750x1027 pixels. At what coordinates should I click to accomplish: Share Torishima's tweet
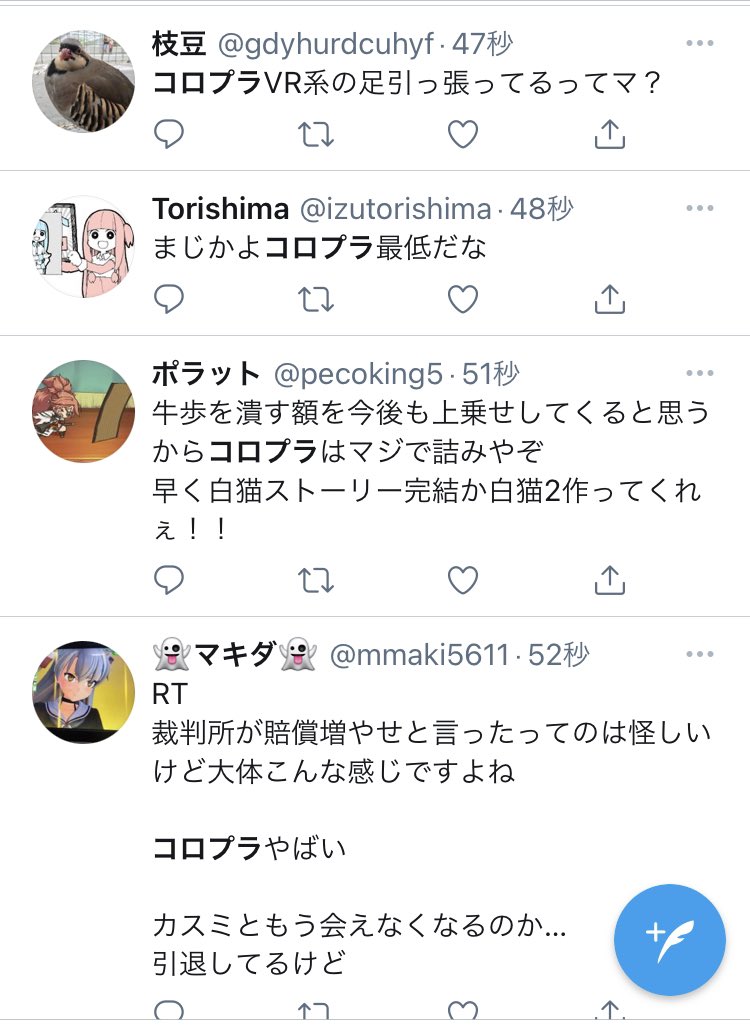[x=609, y=298]
